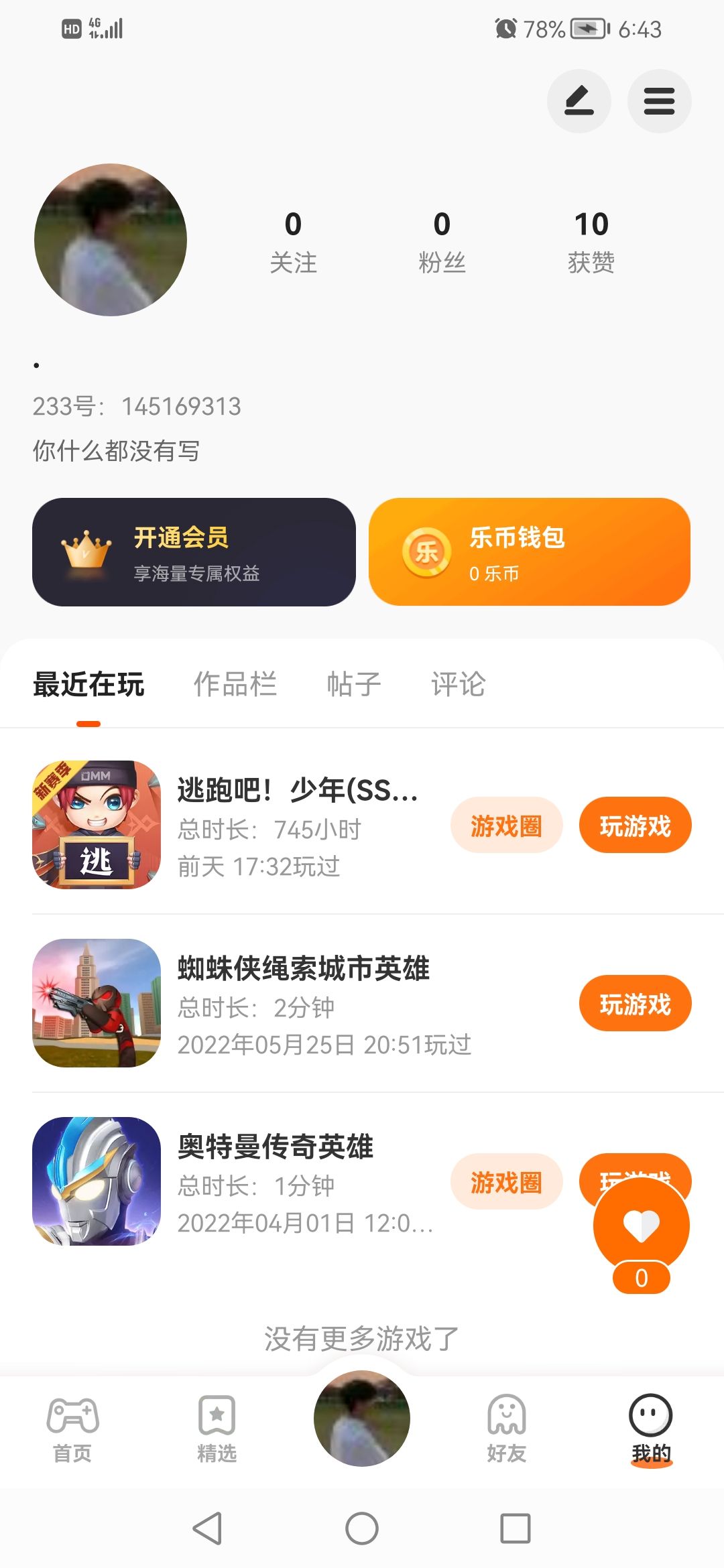The height and width of the screenshot is (1568, 724).
Task: View the profile avatar photo
Action: 111,240
